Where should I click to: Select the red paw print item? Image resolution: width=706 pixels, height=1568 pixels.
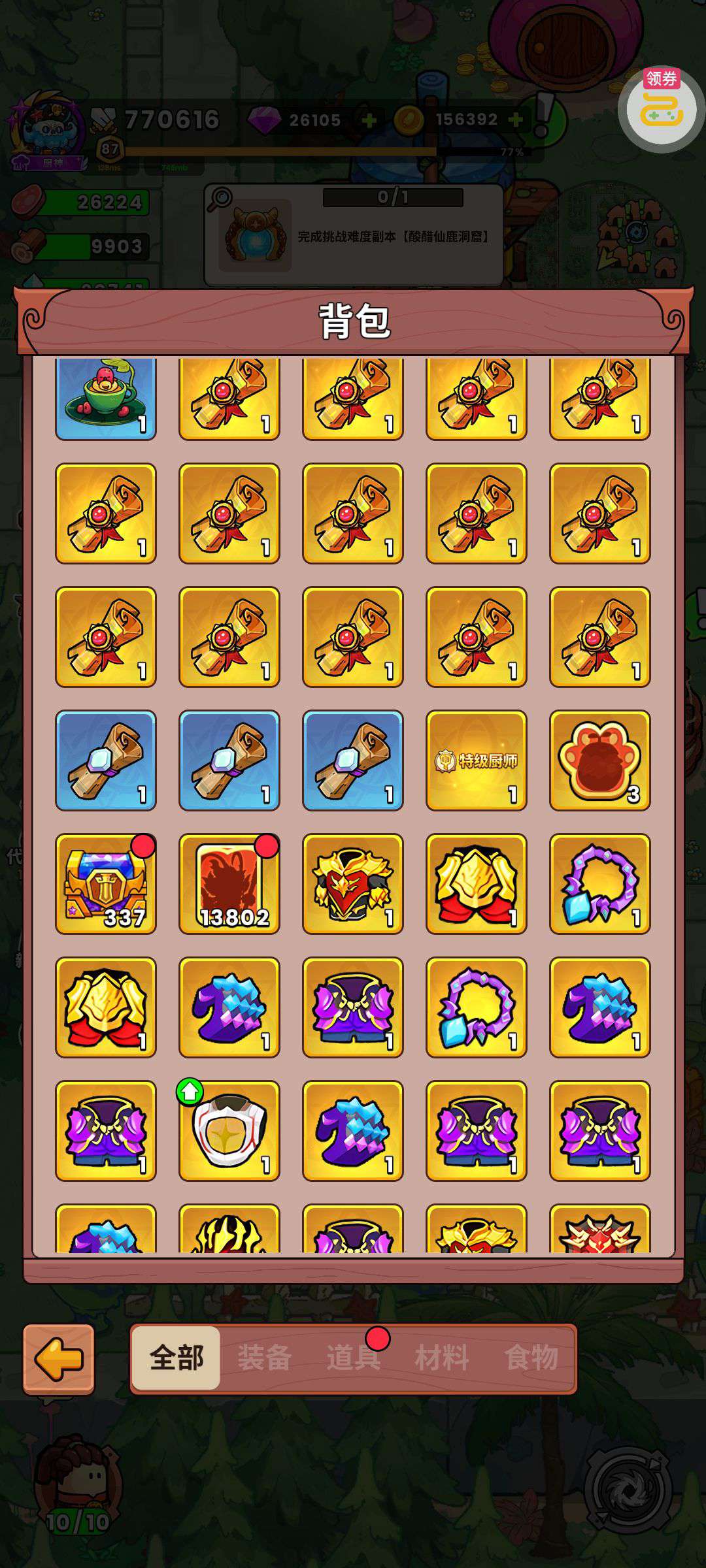[x=600, y=760]
